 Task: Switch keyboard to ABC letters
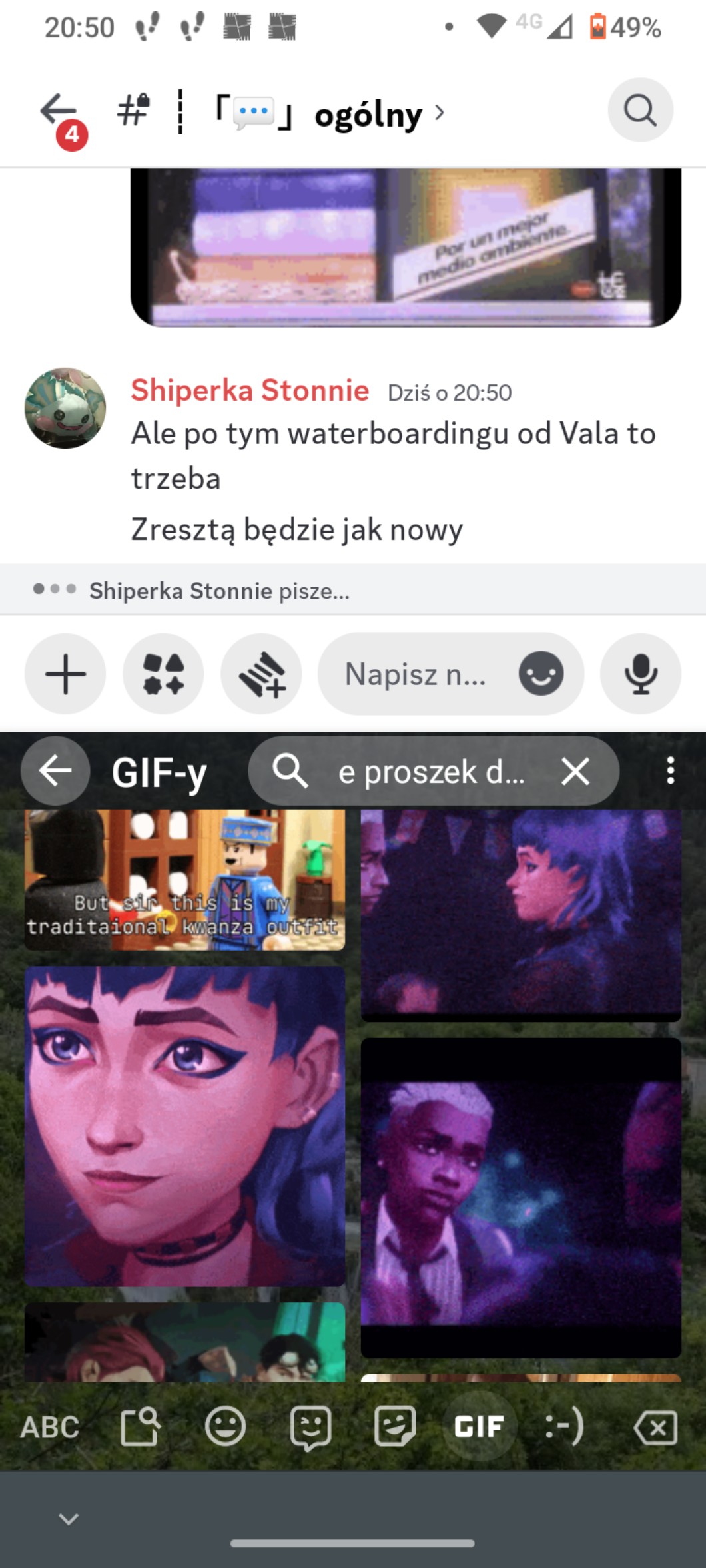tap(49, 1427)
